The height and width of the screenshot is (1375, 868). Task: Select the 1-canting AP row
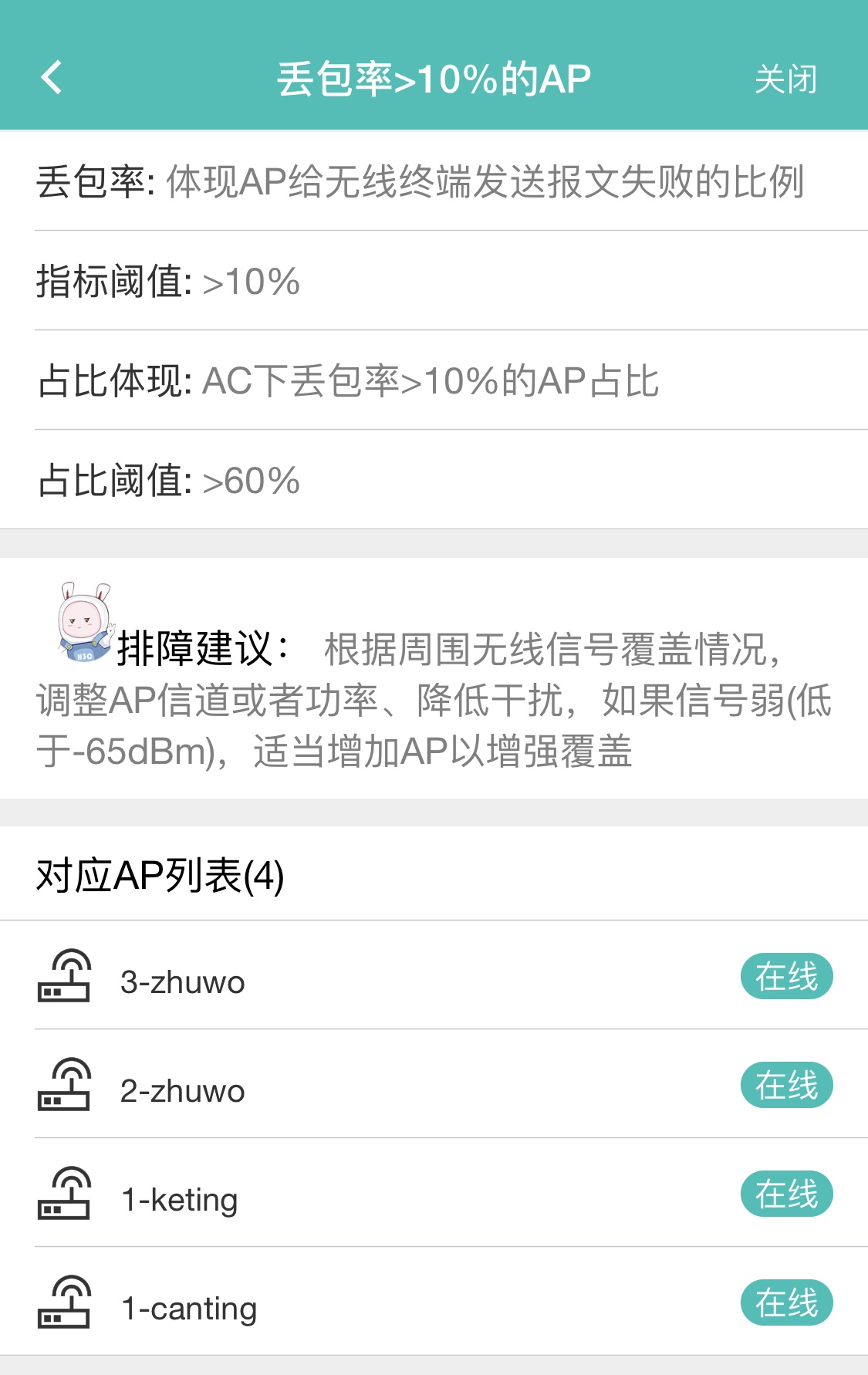(x=189, y=1309)
